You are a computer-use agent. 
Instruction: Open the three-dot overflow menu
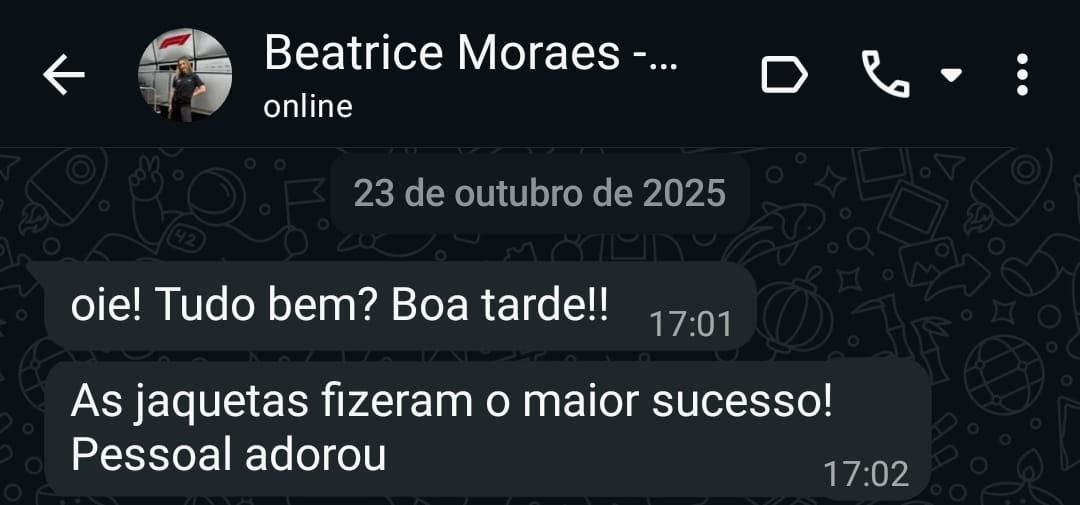[1021, 75]
